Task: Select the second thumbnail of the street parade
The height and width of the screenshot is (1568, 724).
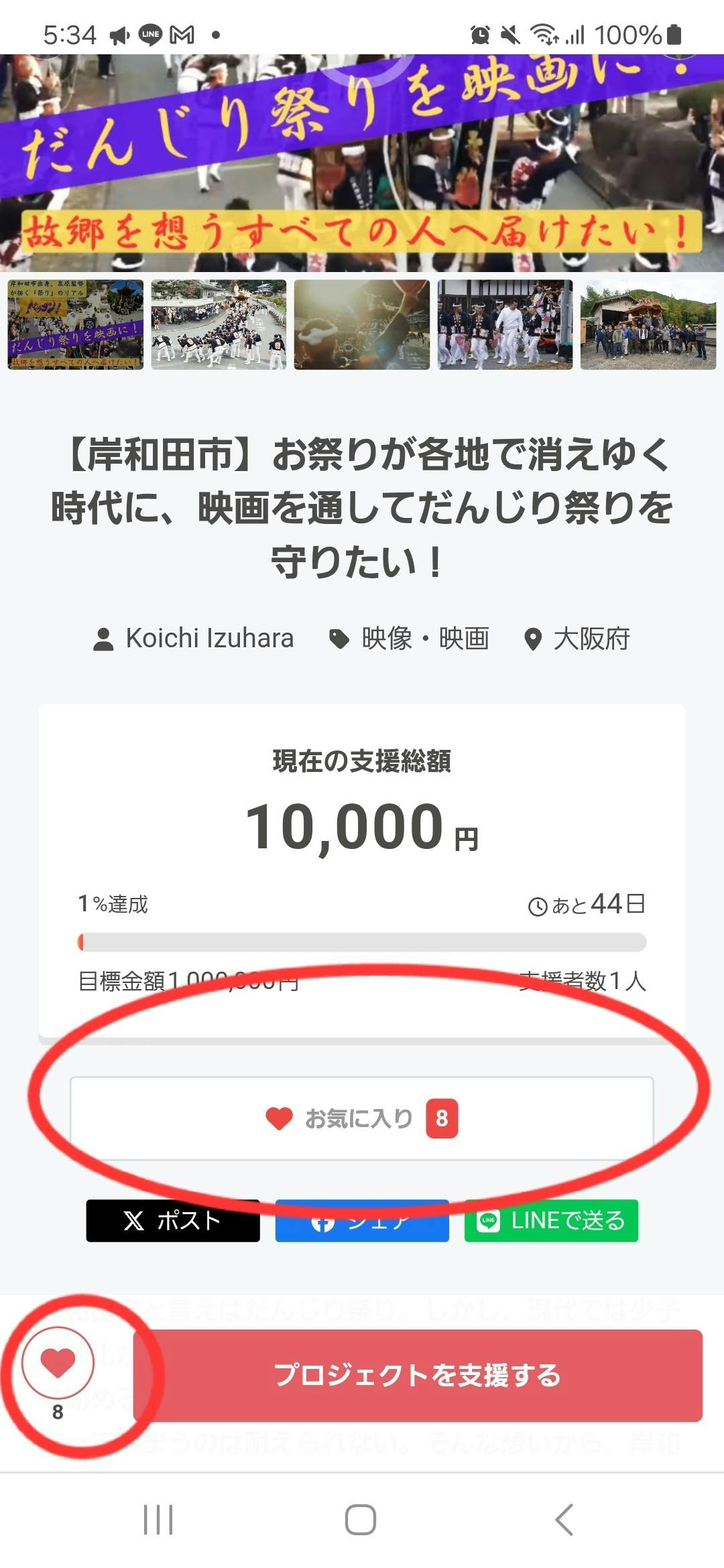Action: (x=219, y=324)
